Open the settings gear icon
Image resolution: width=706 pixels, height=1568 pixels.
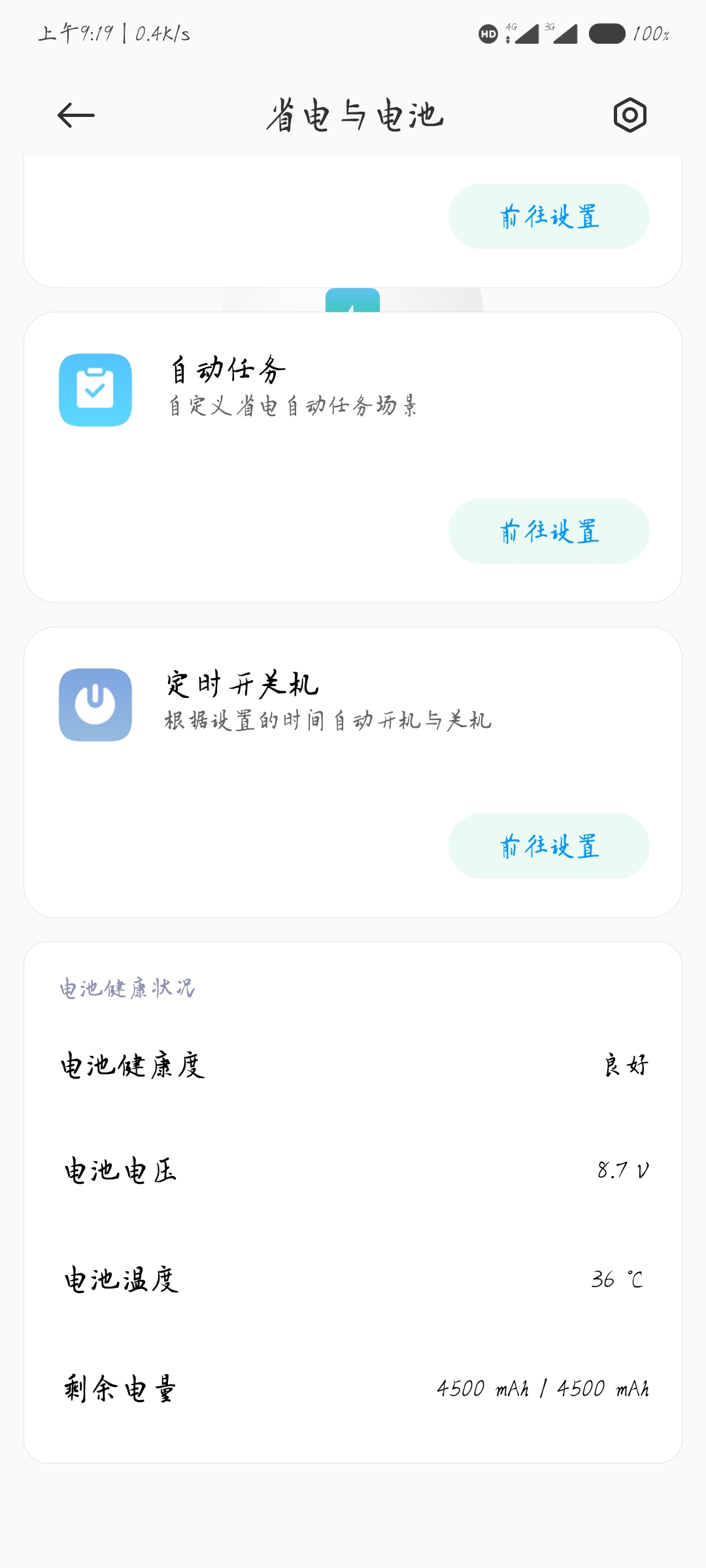(x=630, y=116)
